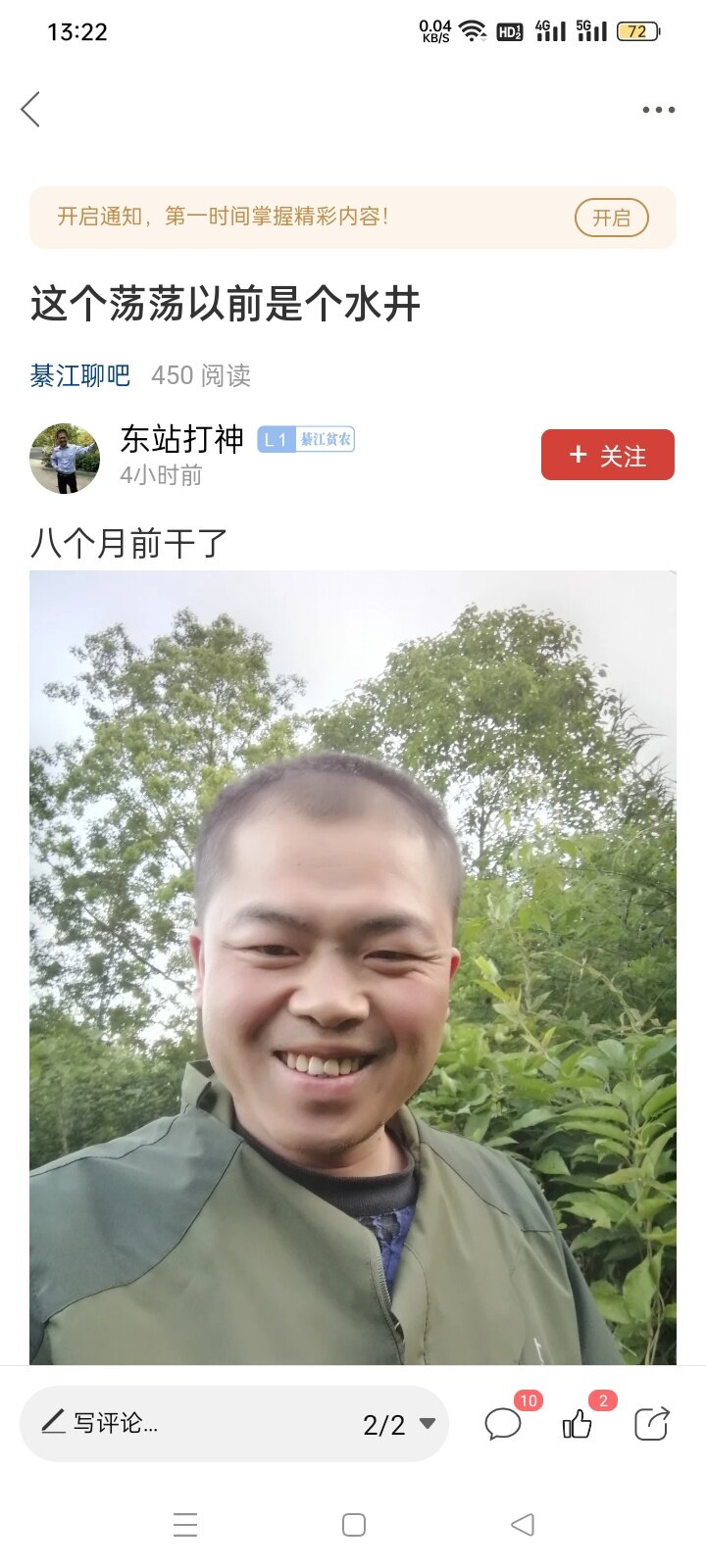706x1568 pixels.
Task: Go back using the top-left arrow
Action: tap(31, 110)
